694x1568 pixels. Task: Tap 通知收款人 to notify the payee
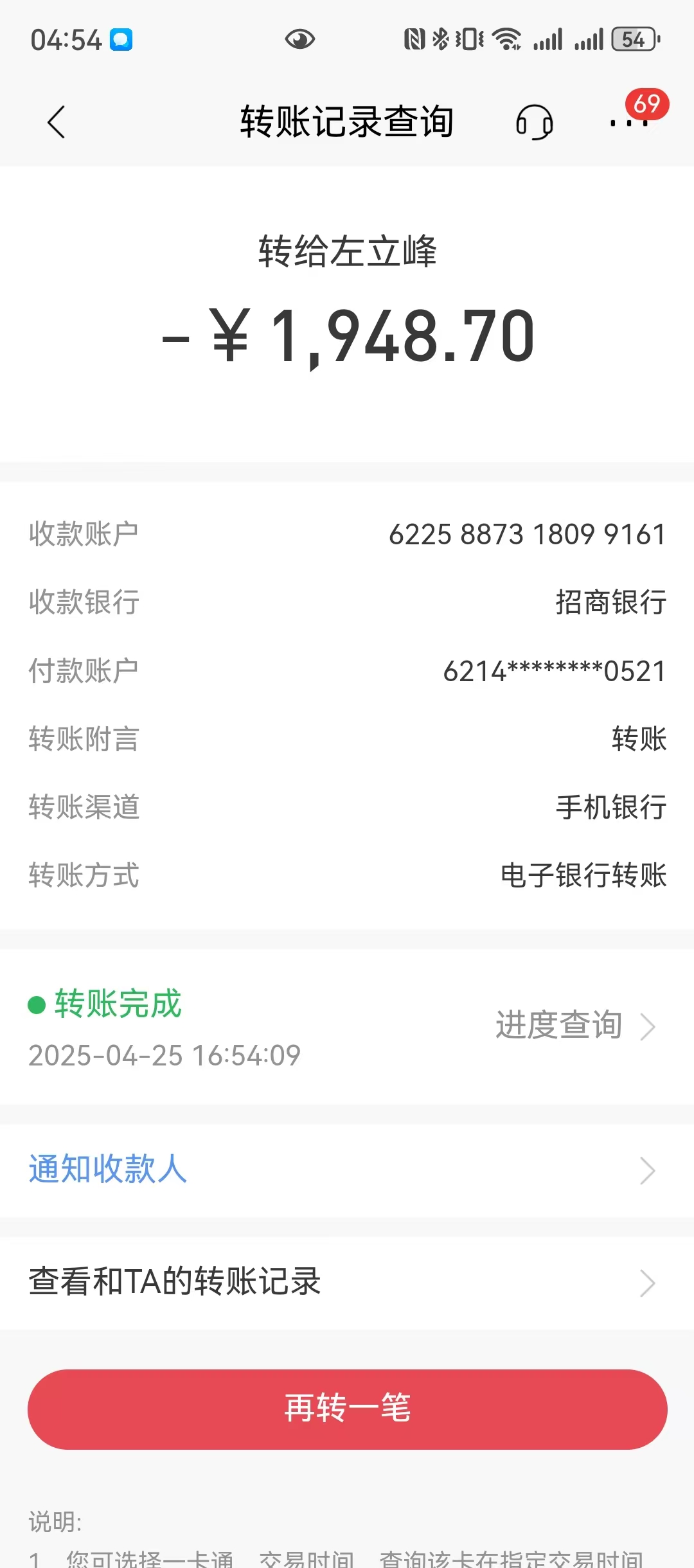(x=347, y=1170)
